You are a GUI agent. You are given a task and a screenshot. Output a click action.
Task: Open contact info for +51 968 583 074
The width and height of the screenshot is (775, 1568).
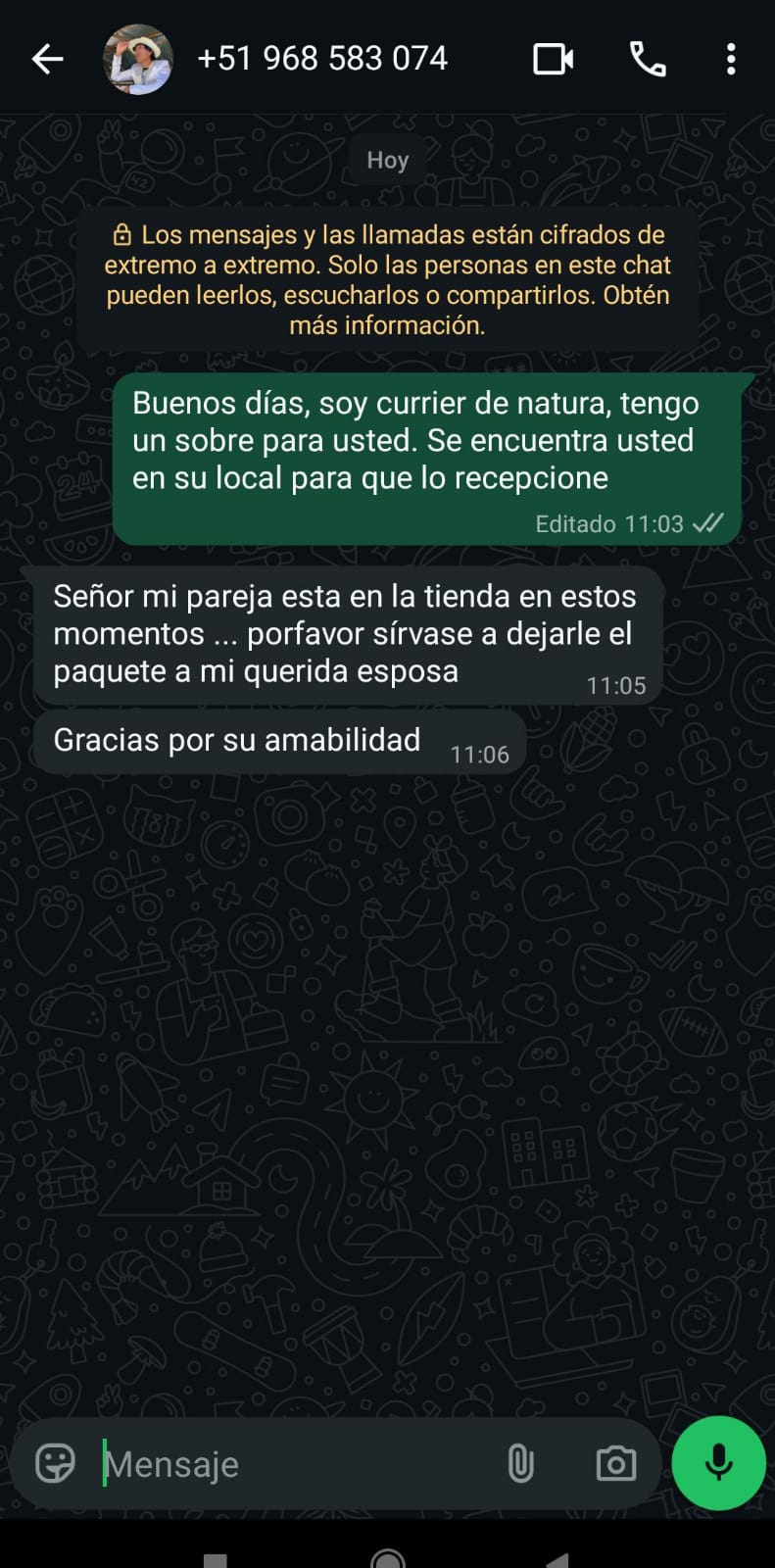[x=321, y=59]
